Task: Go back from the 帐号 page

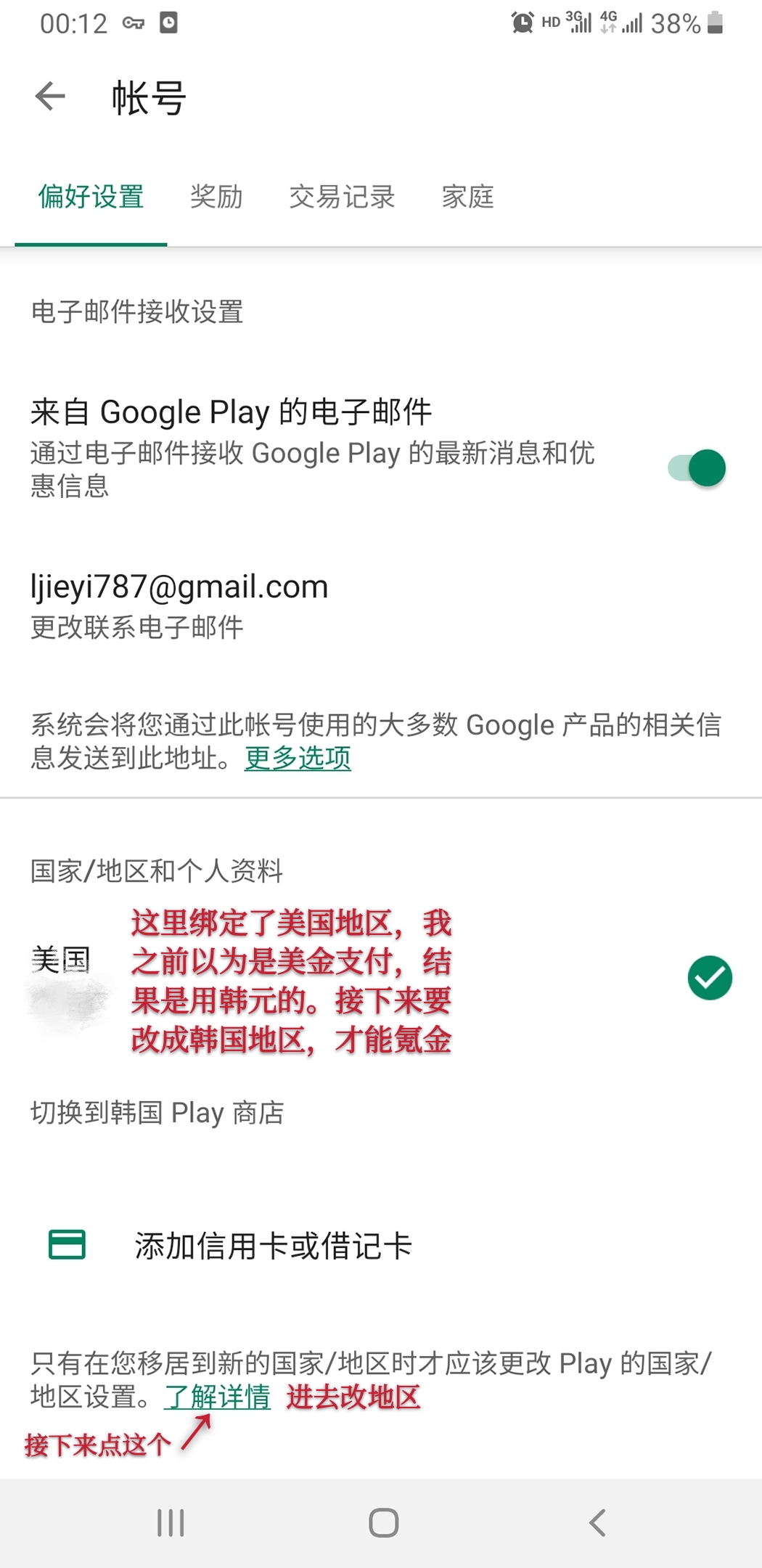Action: pos(50,97)
